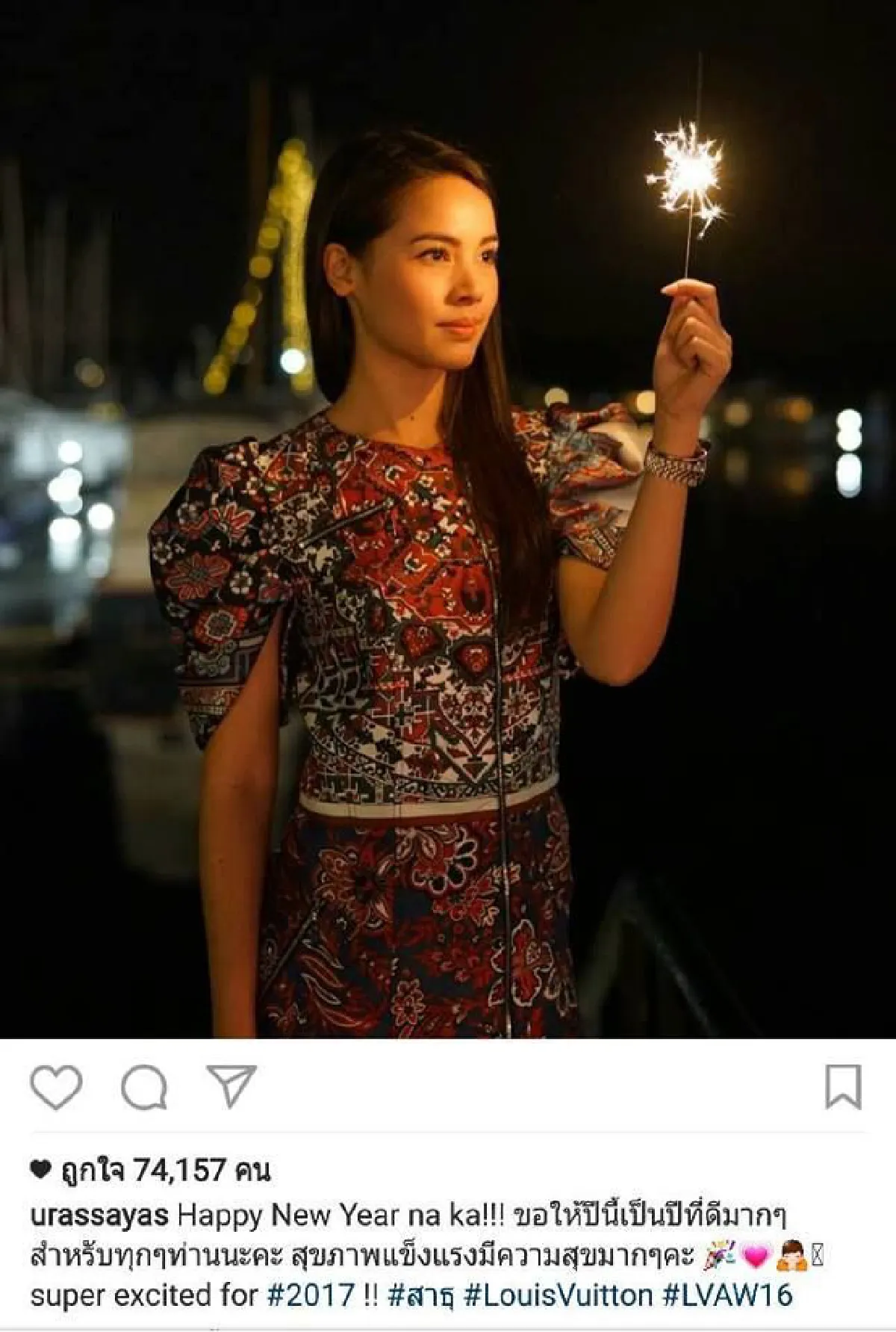Open the urassayas profile
The width and height of the screenshot is (896, 1332).
pos(99,1215)
